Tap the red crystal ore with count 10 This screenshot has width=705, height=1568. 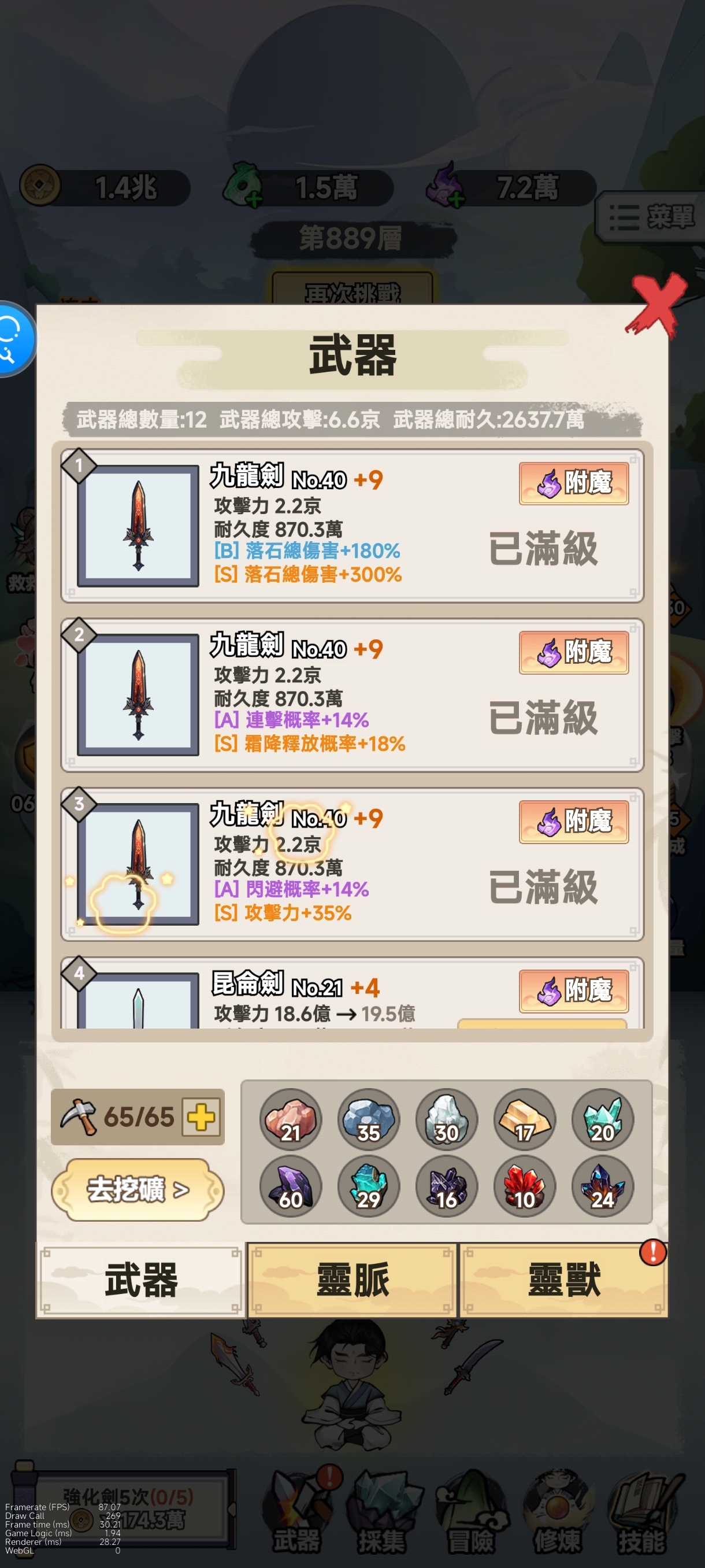[x=524, y=1186]
